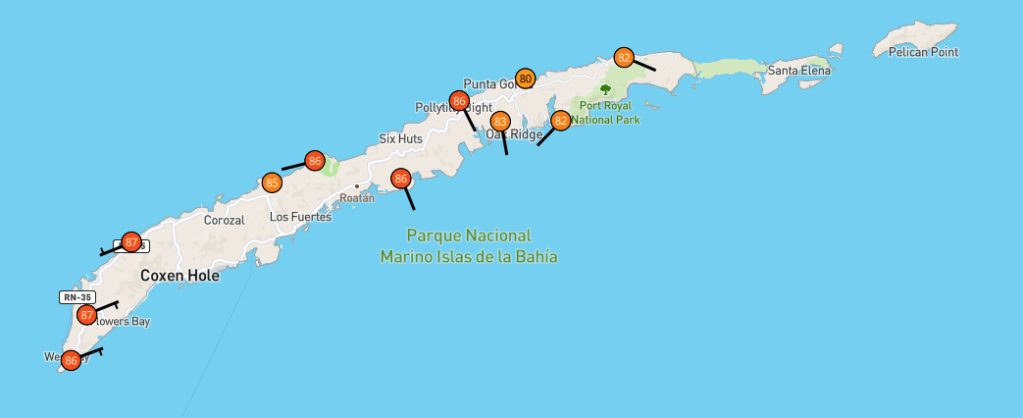This screenshot has height=418, width=1023.
Task: Select the 86 marker southeast of Roatán
Action: [401, 179]
